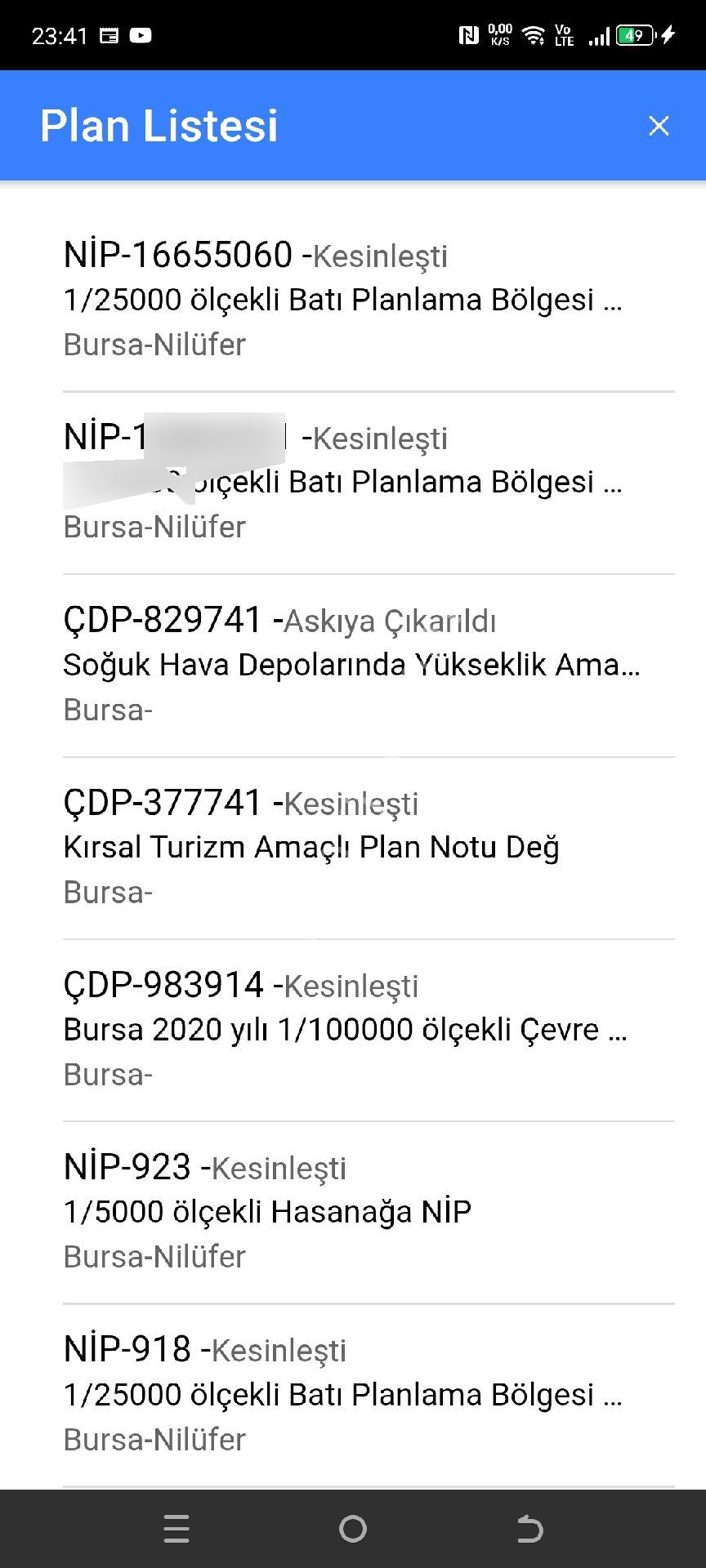
Task: Tap the back arrow in the navigation bar
Action: 529,1529
